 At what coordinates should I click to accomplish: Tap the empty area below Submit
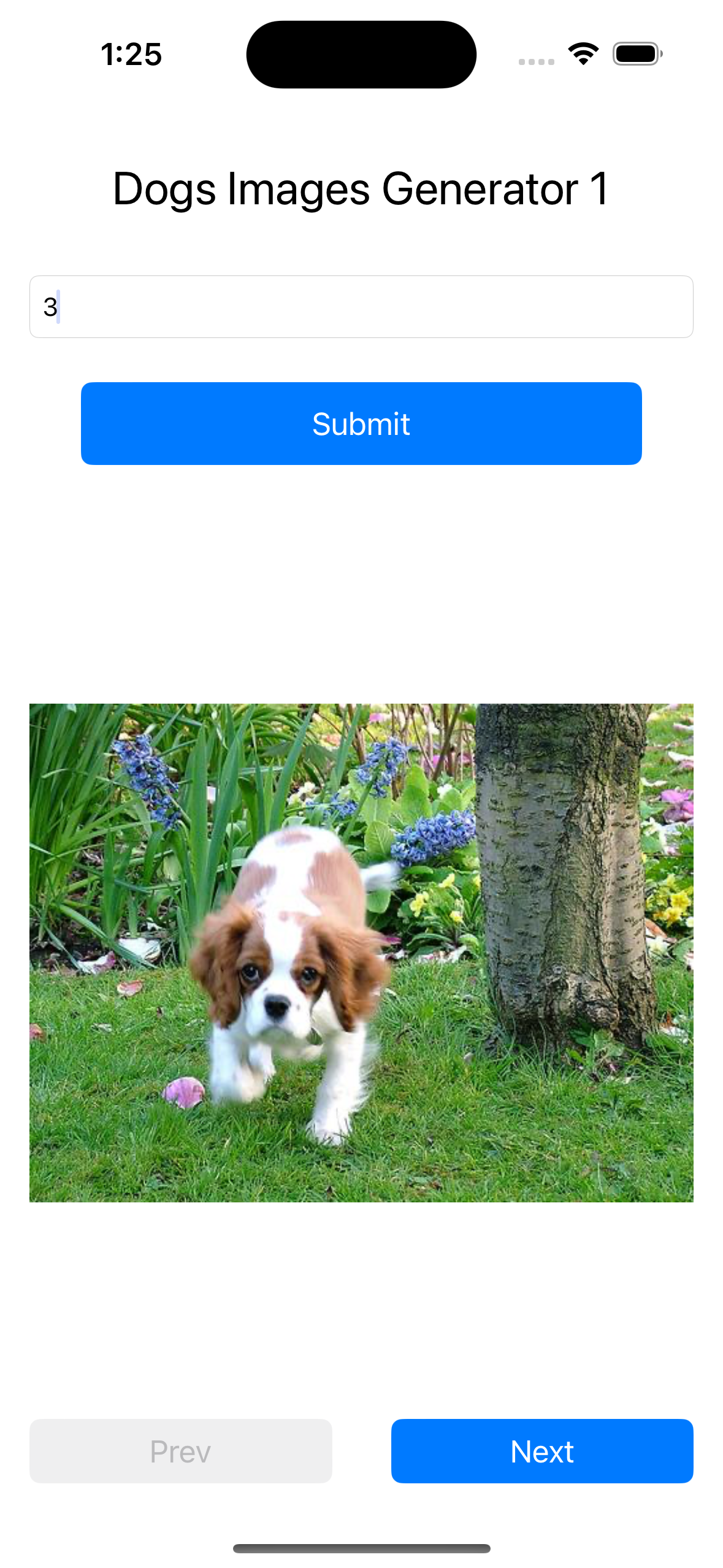(361, 583)
